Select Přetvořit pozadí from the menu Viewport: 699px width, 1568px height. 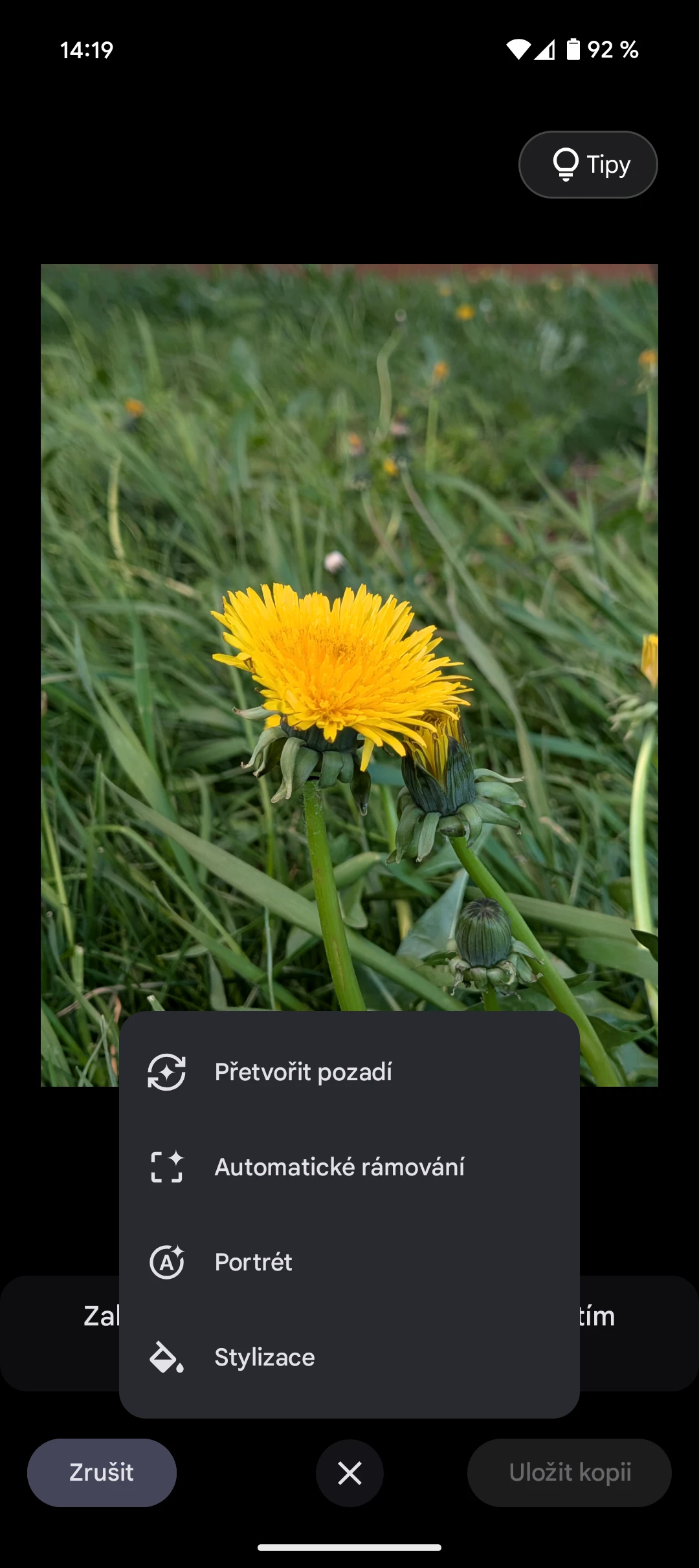(x=349, y=1072)
